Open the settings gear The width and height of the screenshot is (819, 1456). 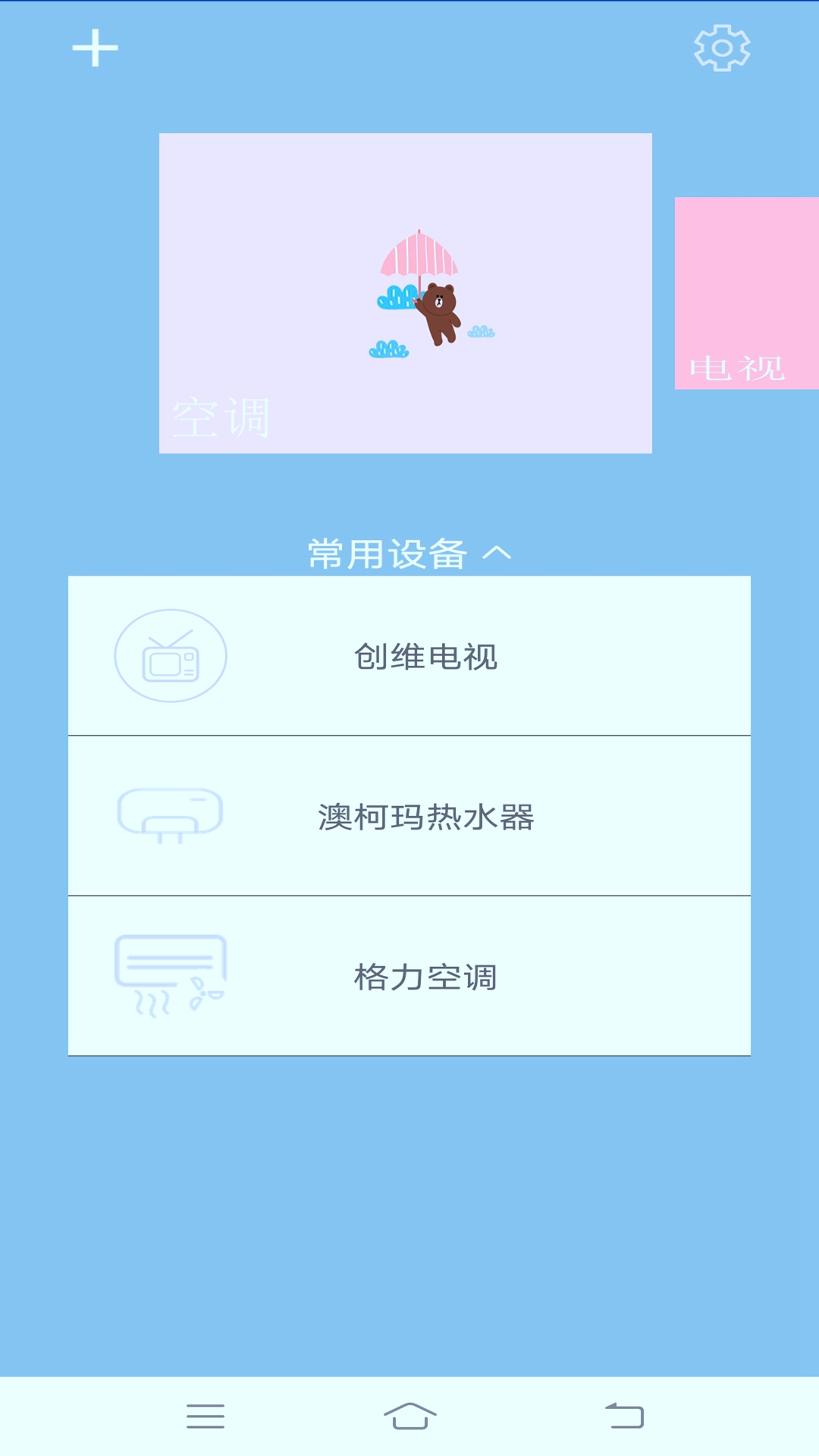point(722,48)
